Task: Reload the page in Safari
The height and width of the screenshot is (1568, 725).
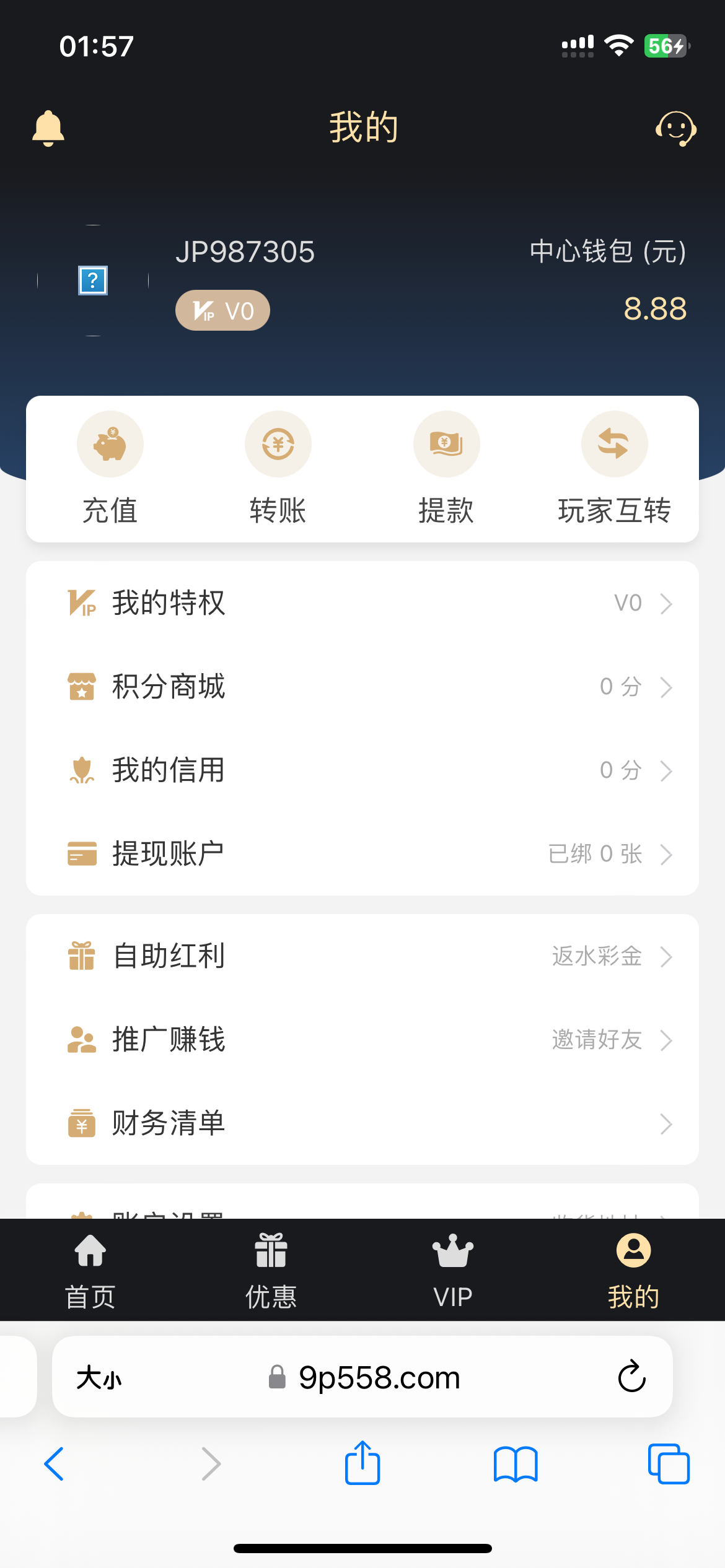Action: [x=631, y=1377]
